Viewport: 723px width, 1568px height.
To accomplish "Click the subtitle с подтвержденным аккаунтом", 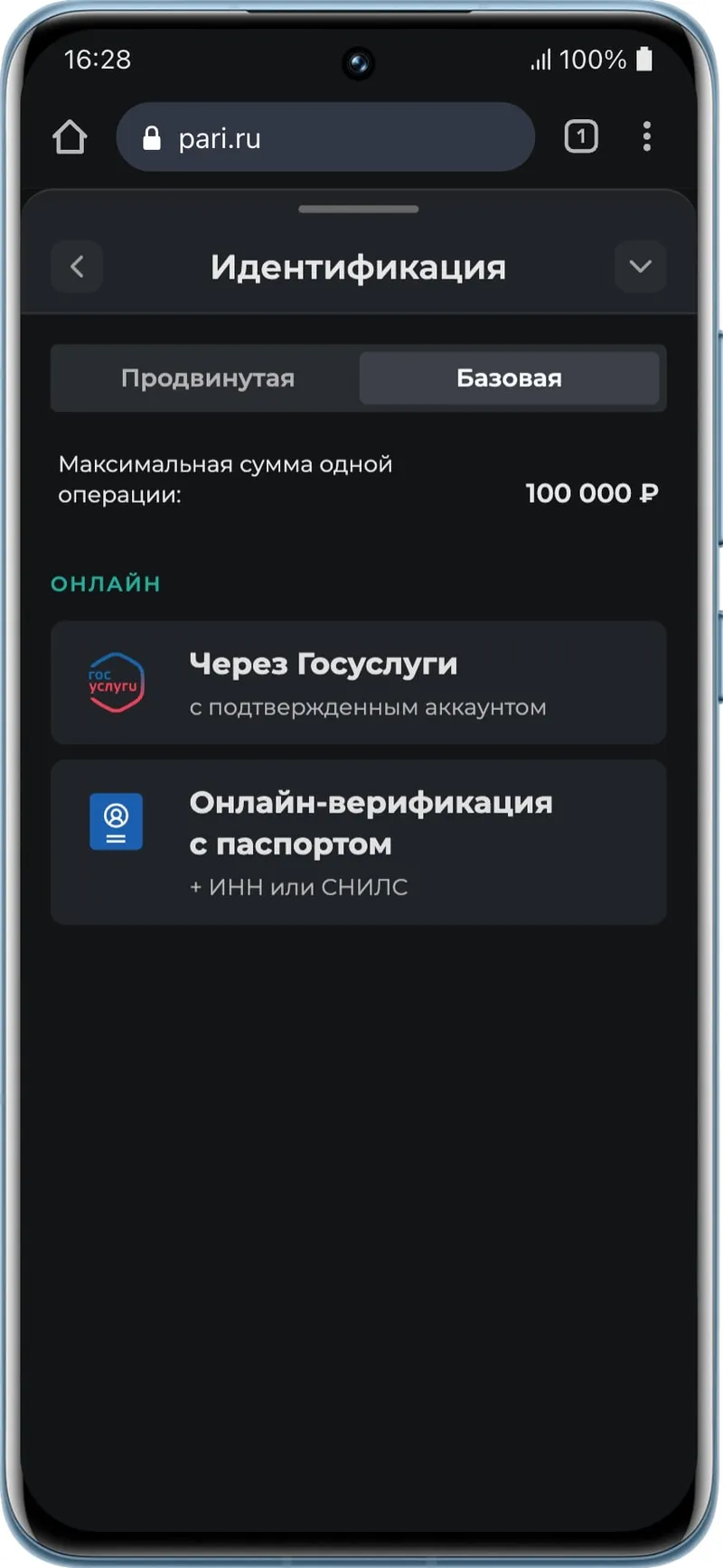I will [366, 708].
